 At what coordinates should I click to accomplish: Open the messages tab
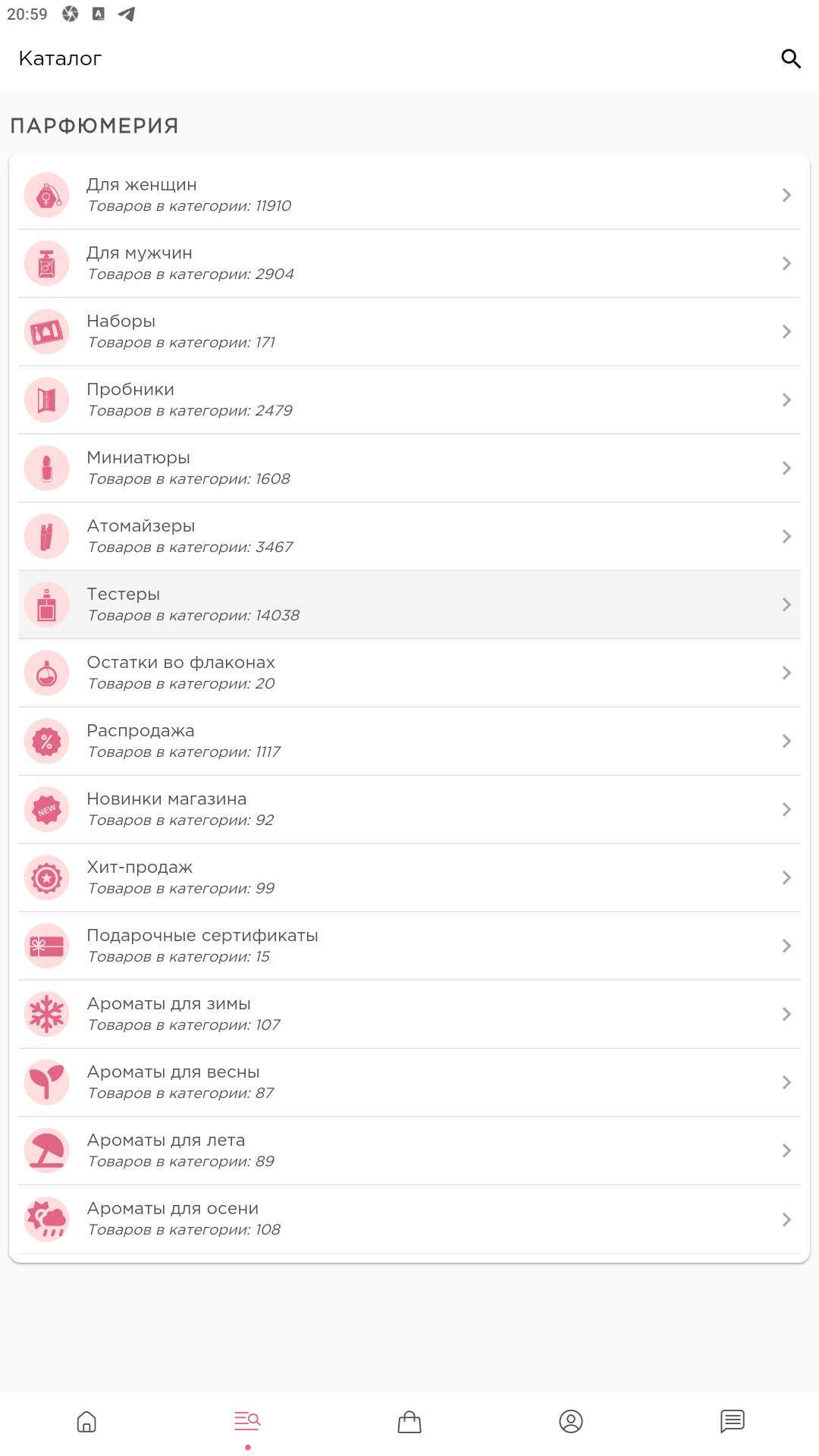coord(733,1422)
